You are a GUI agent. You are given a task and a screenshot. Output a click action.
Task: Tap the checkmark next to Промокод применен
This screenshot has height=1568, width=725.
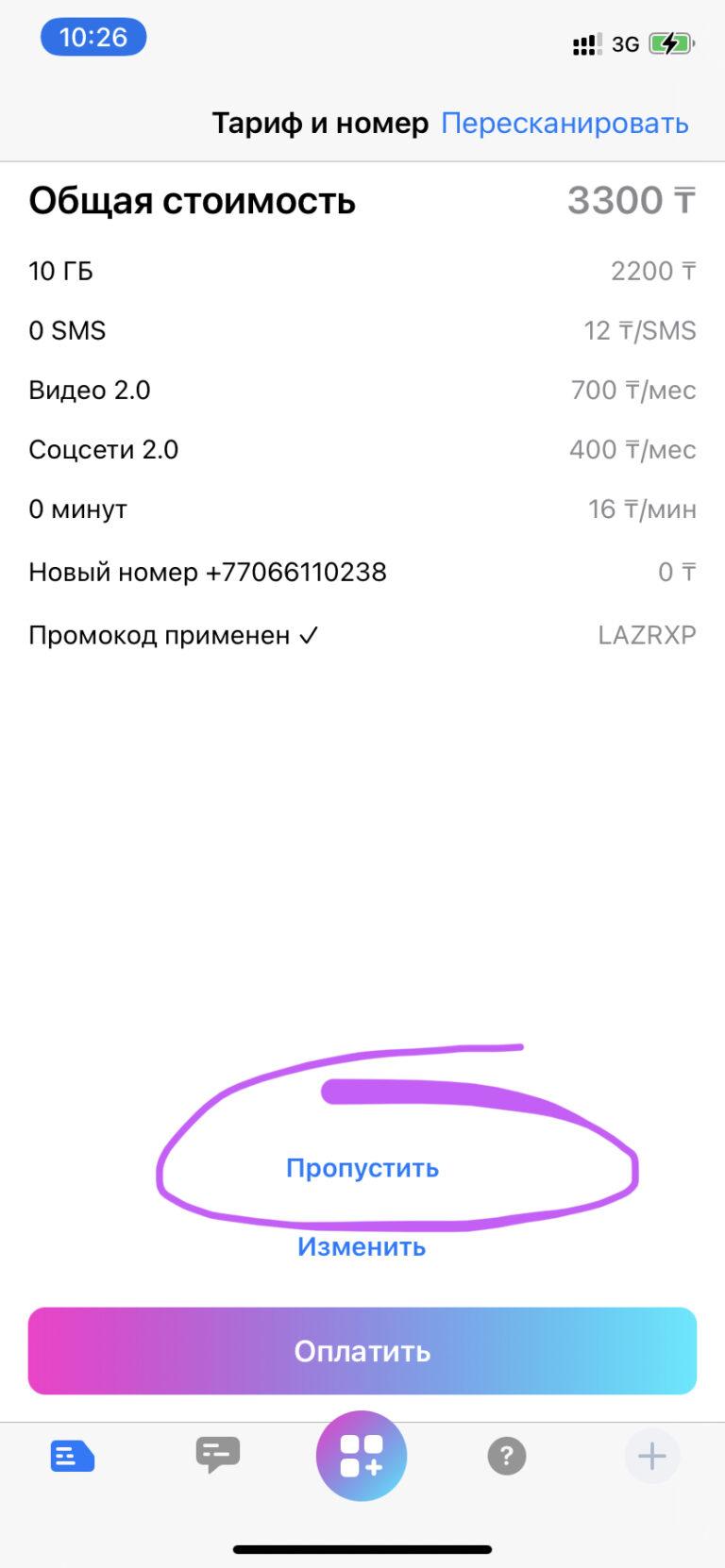click(x=309, y=635)
